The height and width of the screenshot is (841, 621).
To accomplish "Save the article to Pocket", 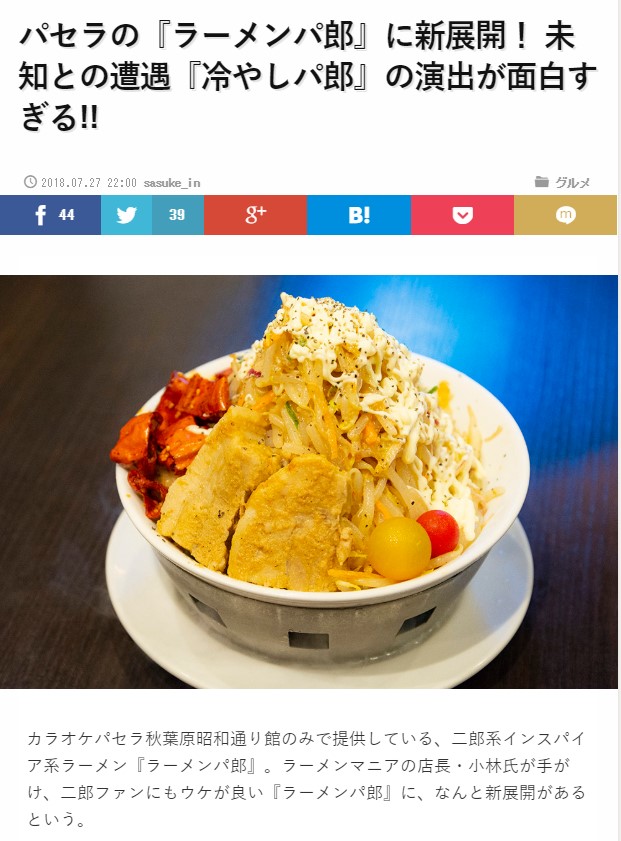I will click(462, 215).
